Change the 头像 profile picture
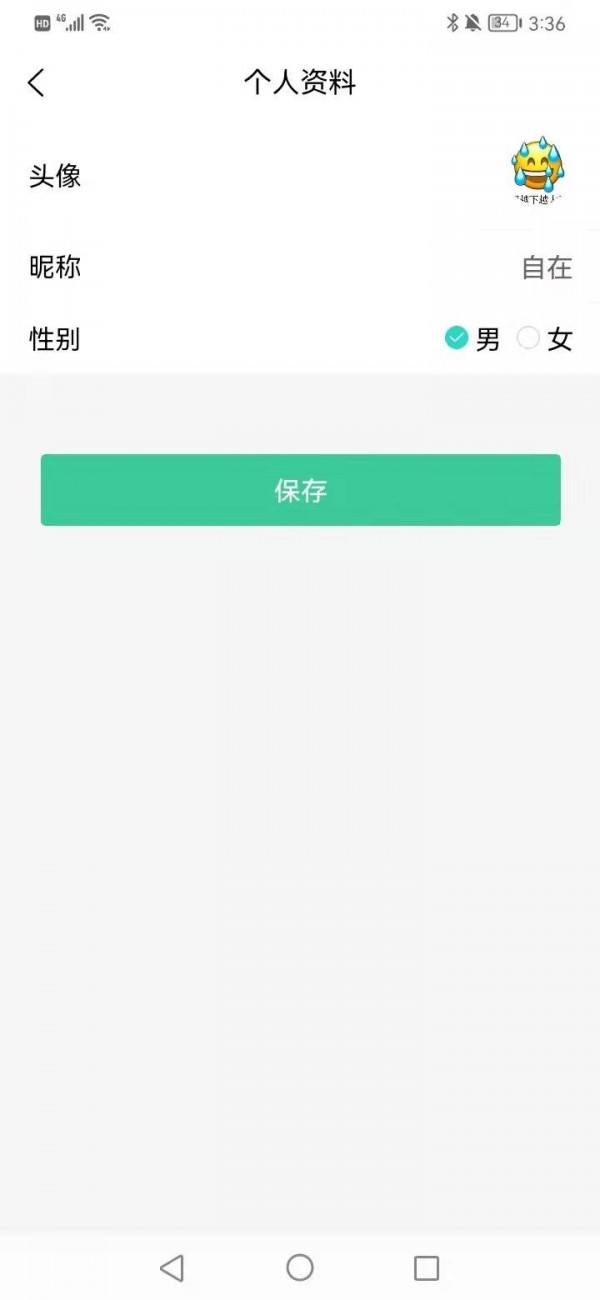 (537, 172)
